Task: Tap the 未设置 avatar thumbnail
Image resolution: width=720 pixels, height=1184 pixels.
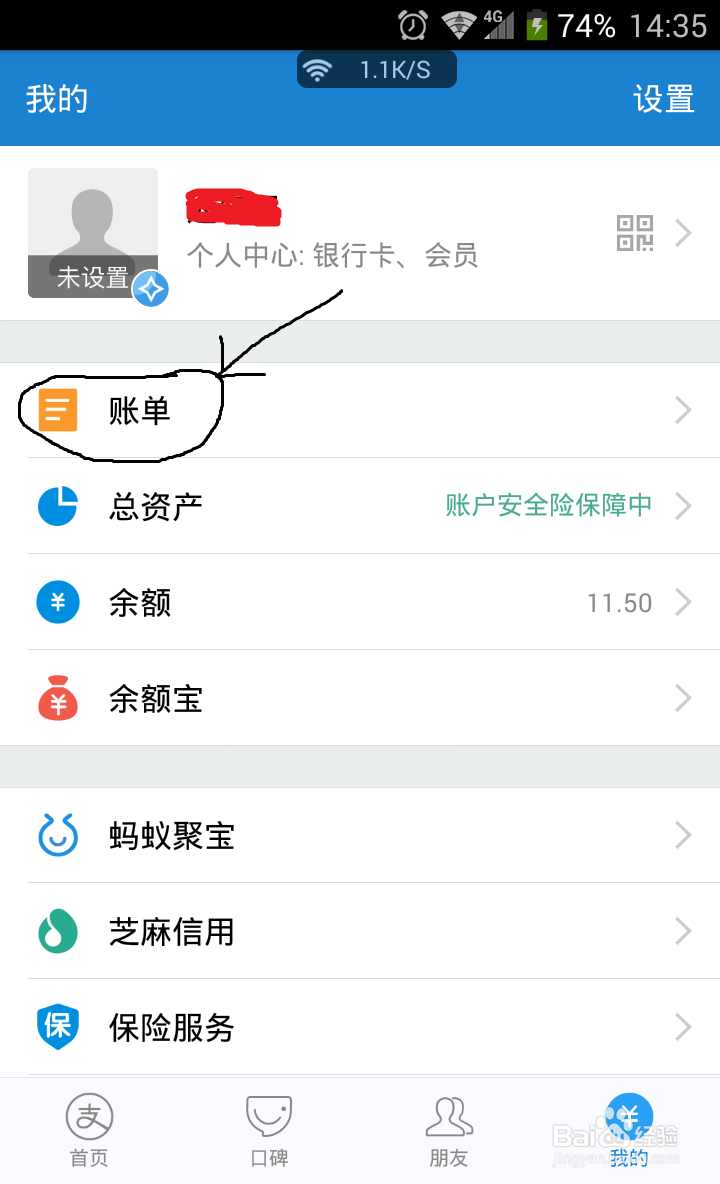Action: [93, 233]
